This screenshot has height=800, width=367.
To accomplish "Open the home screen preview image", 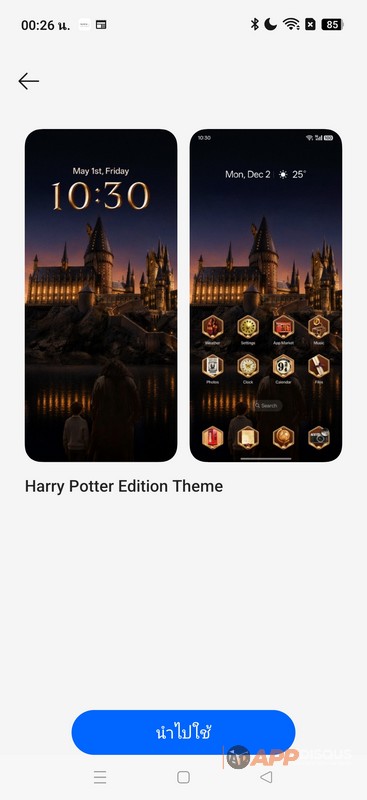I will pos(266,295).
